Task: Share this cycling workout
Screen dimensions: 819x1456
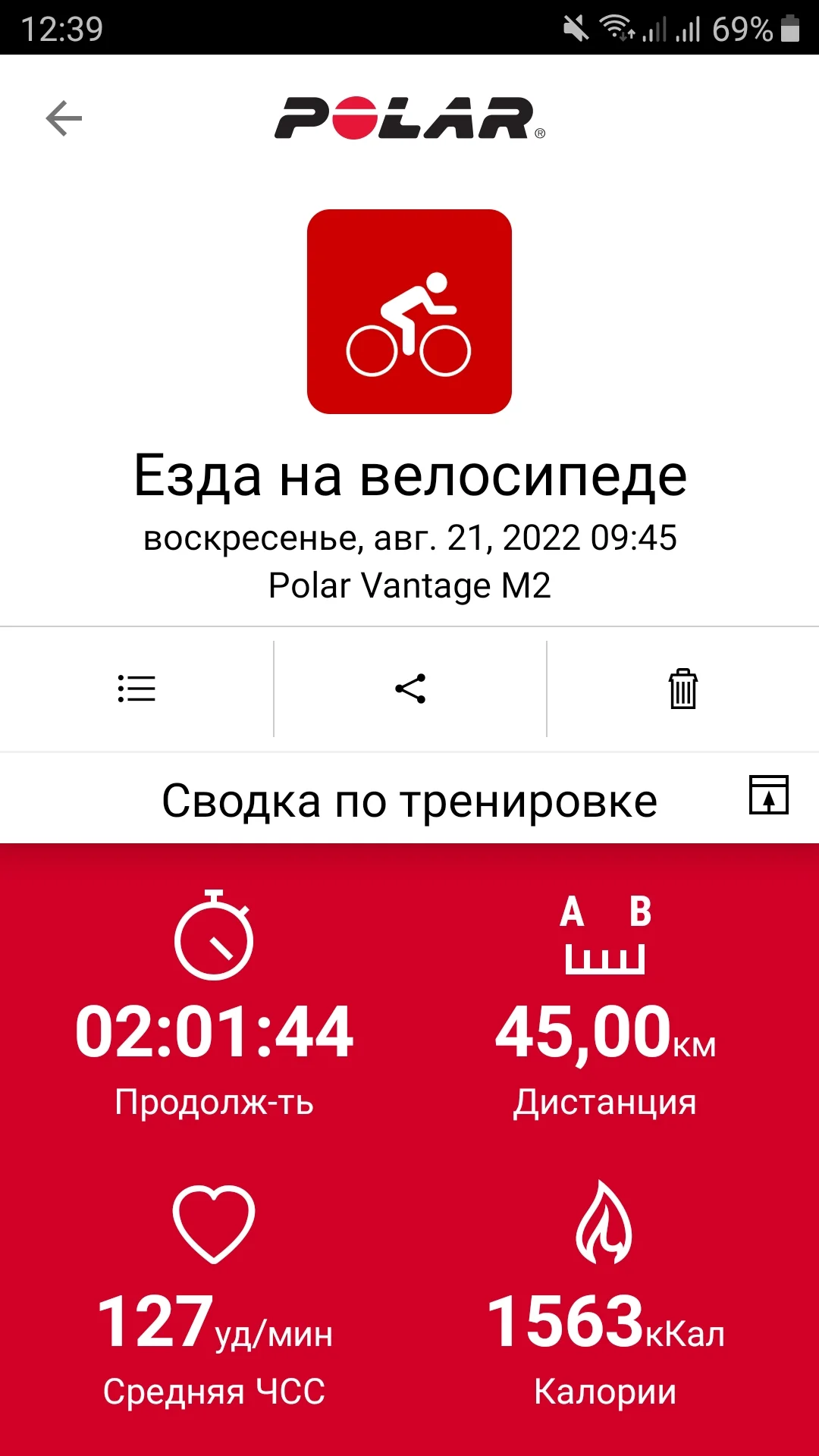Action: pos(410,689)
